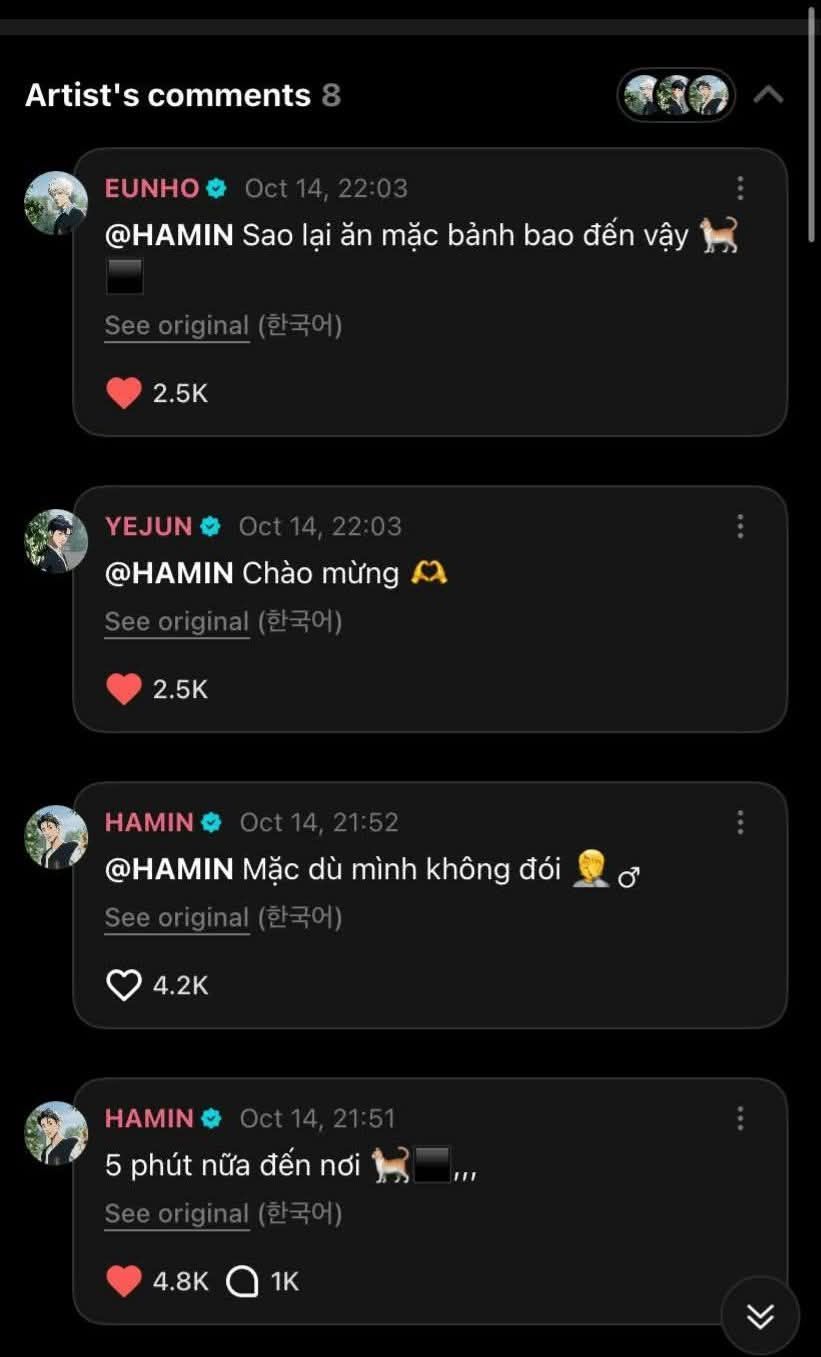See original of EUNHO's comment

pos(177,326)
